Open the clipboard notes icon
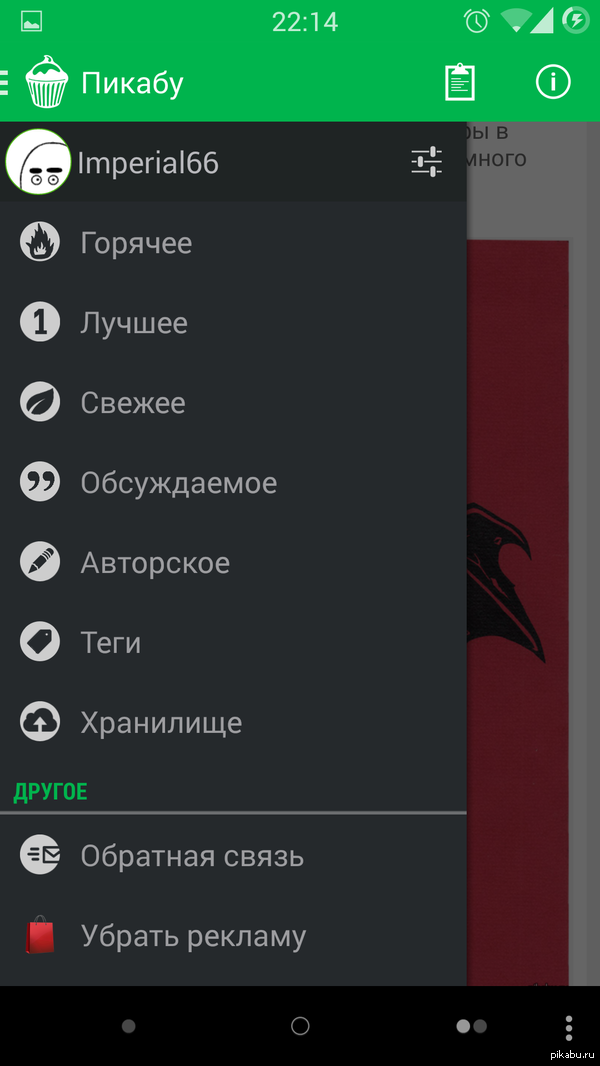600x1066 pixels. (459, 82)
